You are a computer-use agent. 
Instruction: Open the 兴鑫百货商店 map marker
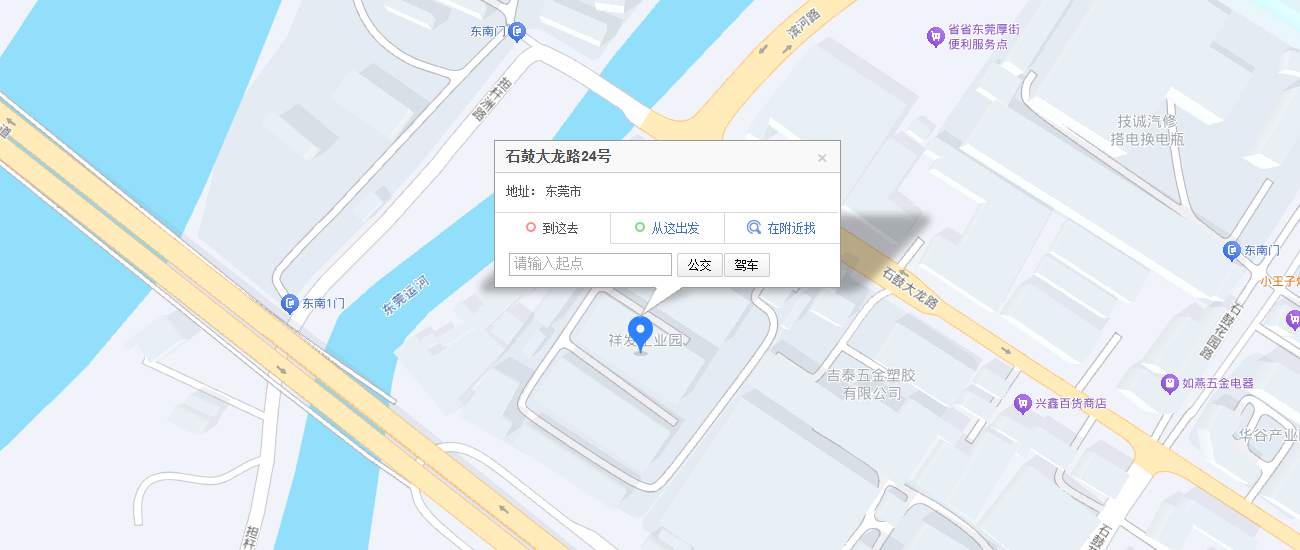[x=1022, y=404]
